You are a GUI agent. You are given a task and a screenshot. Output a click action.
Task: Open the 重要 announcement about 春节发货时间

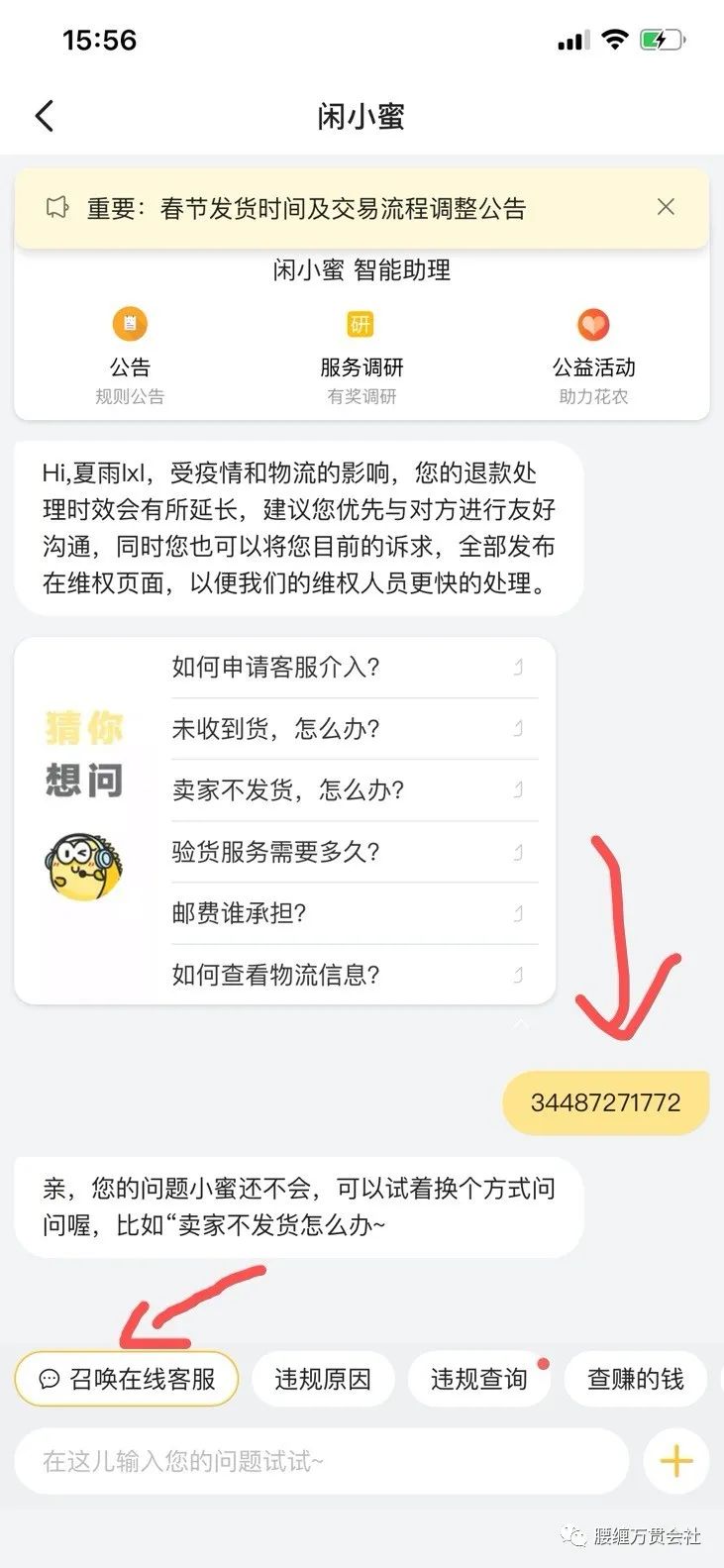(x=307, y=209)
